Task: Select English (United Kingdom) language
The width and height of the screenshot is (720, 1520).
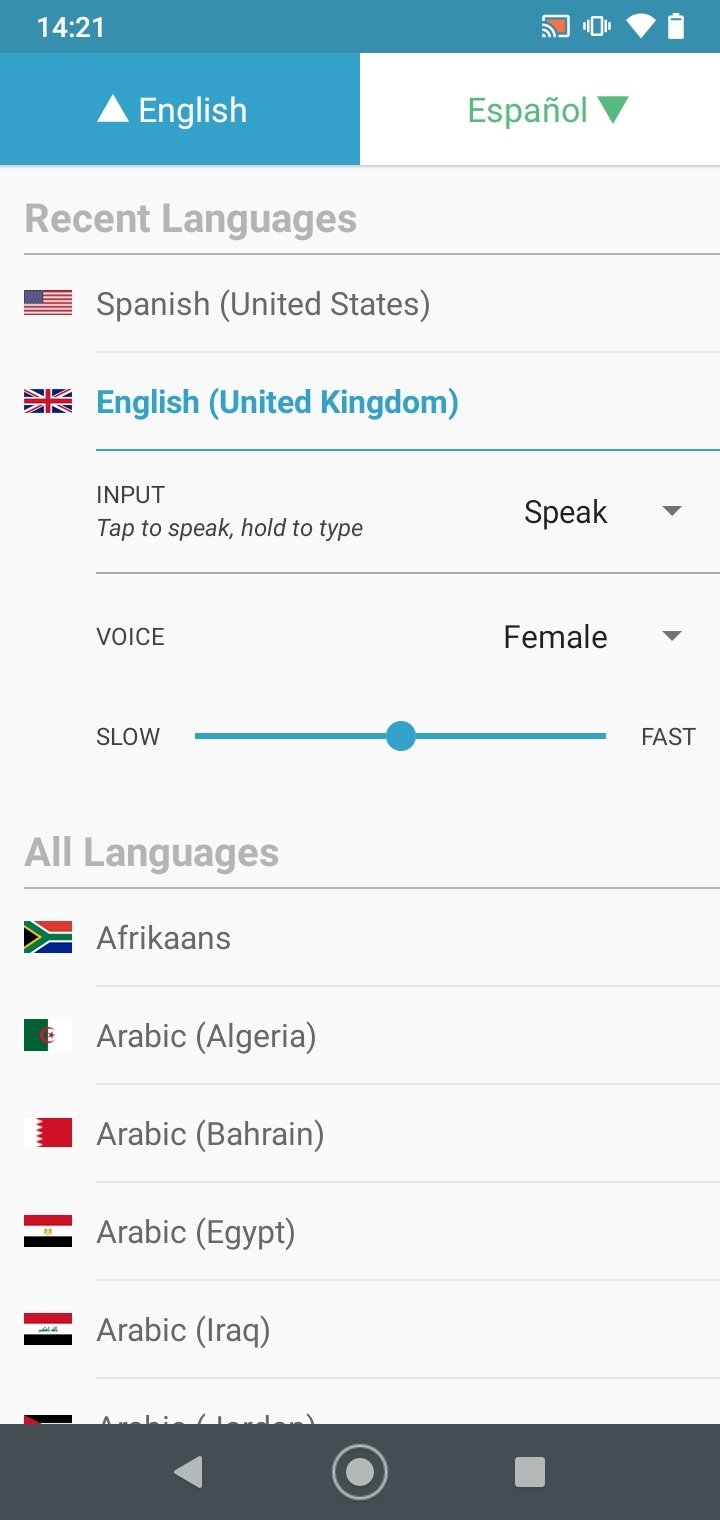Action: point(360,402)
